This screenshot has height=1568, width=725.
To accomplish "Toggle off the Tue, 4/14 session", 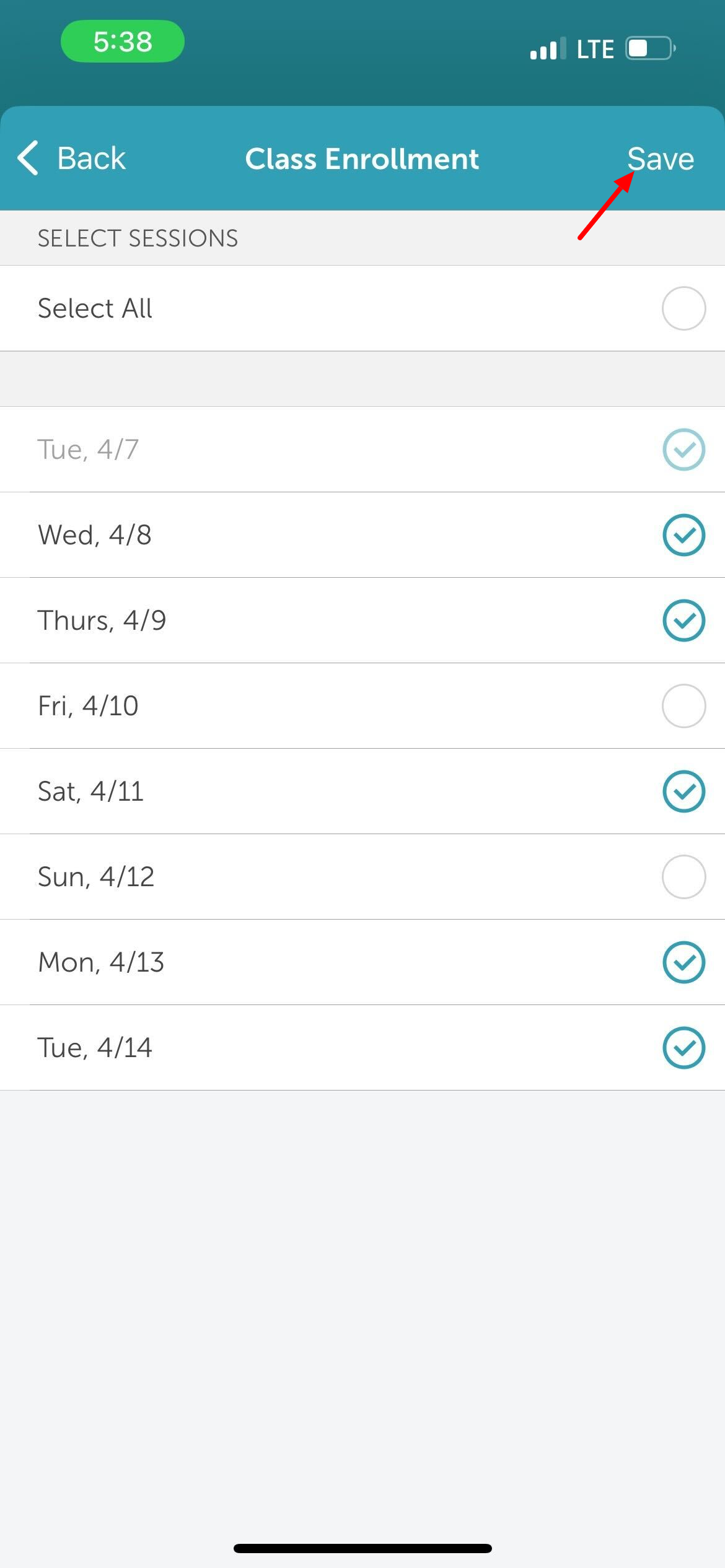I will pyautogui.click(x=683, y=1048).
